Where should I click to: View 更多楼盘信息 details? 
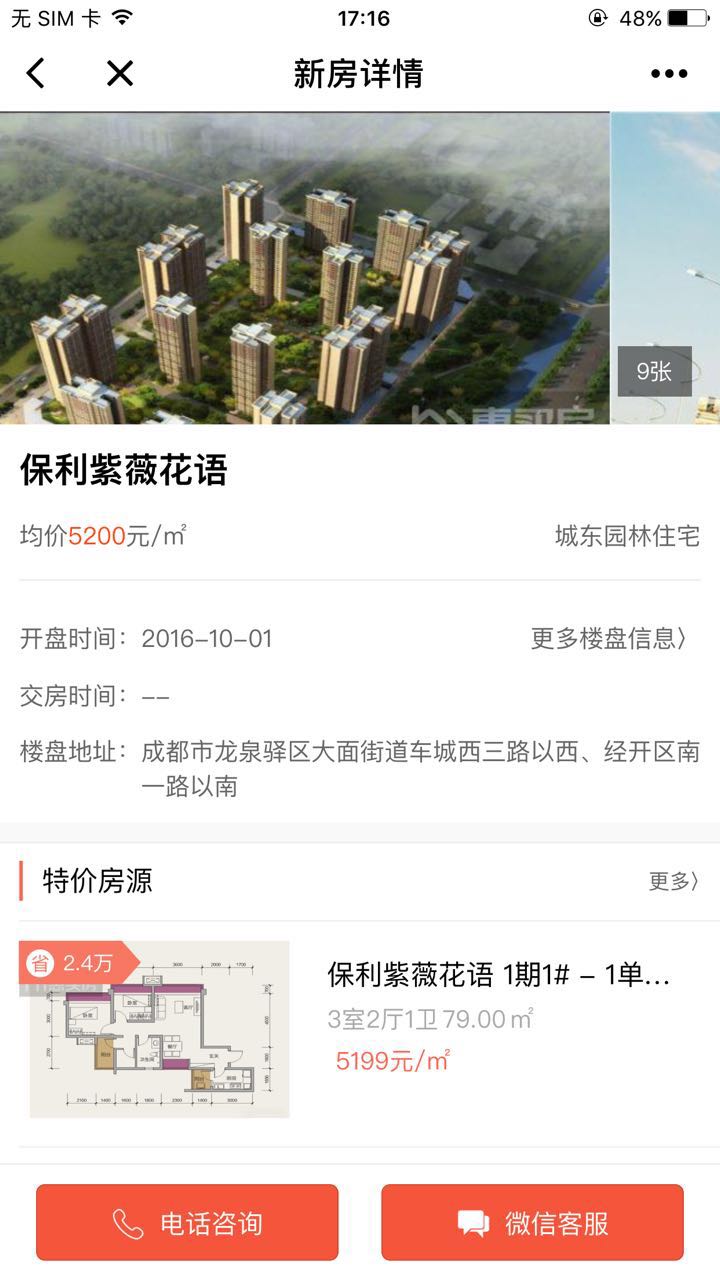tap(608, 638)
